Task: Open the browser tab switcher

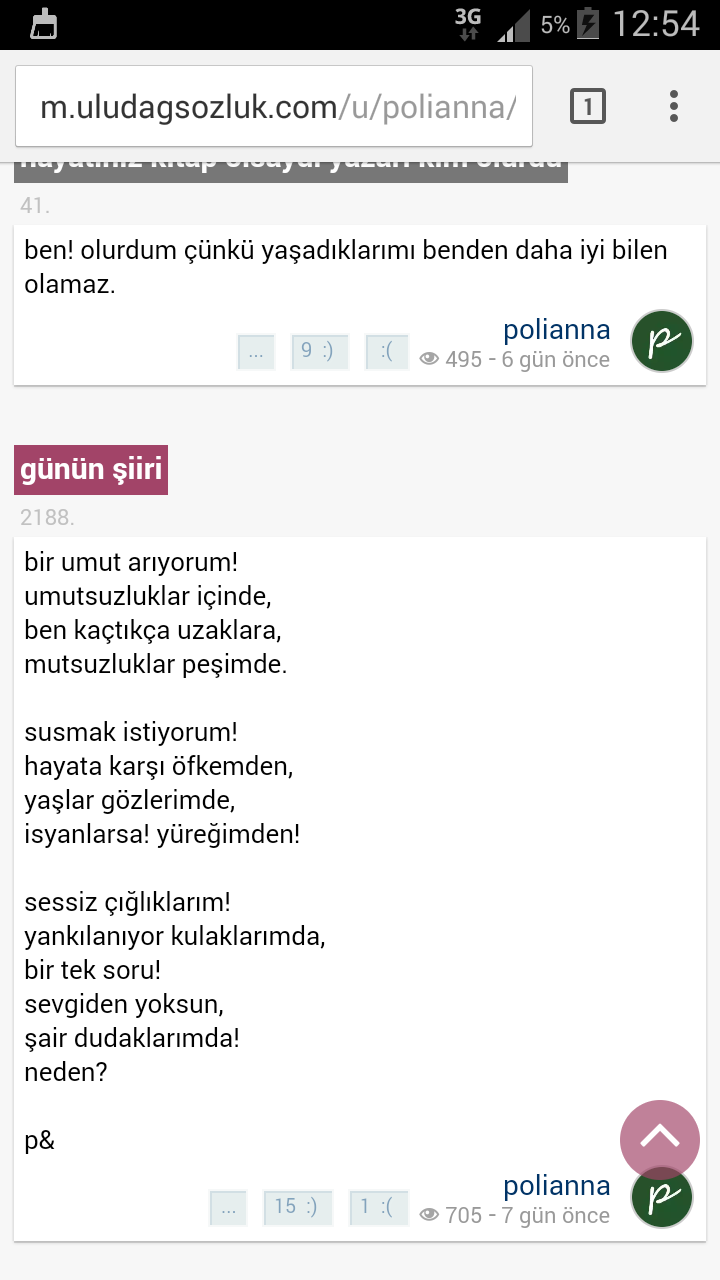Action: coord(588,106)
